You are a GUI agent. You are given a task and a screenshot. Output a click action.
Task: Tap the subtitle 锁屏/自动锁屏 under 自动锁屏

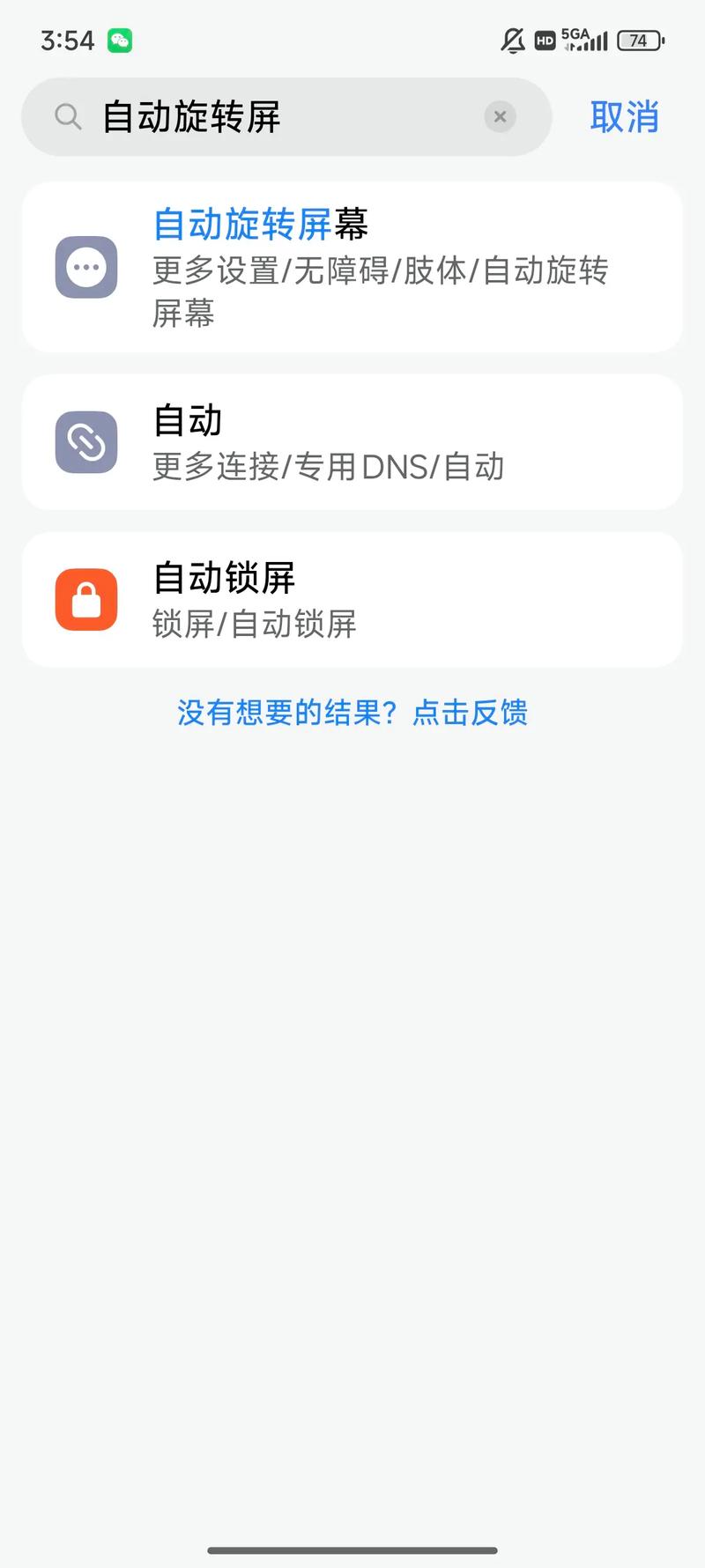click(253, 625)
